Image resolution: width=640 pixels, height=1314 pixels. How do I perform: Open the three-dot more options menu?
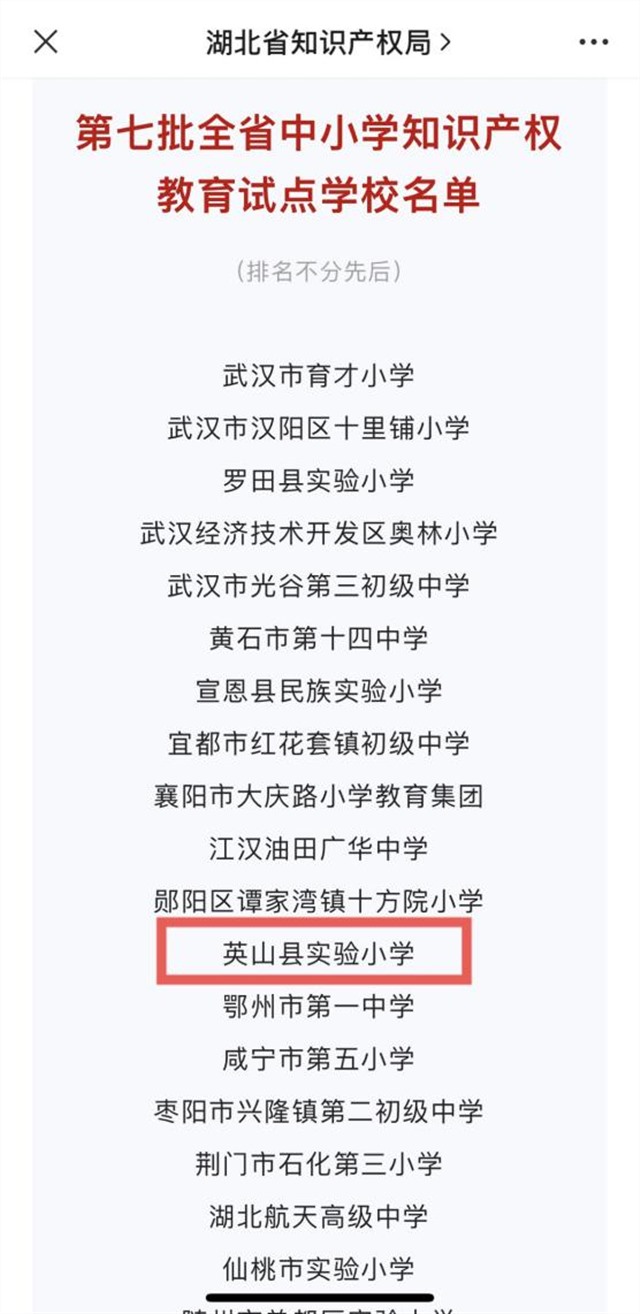[593, 42]
